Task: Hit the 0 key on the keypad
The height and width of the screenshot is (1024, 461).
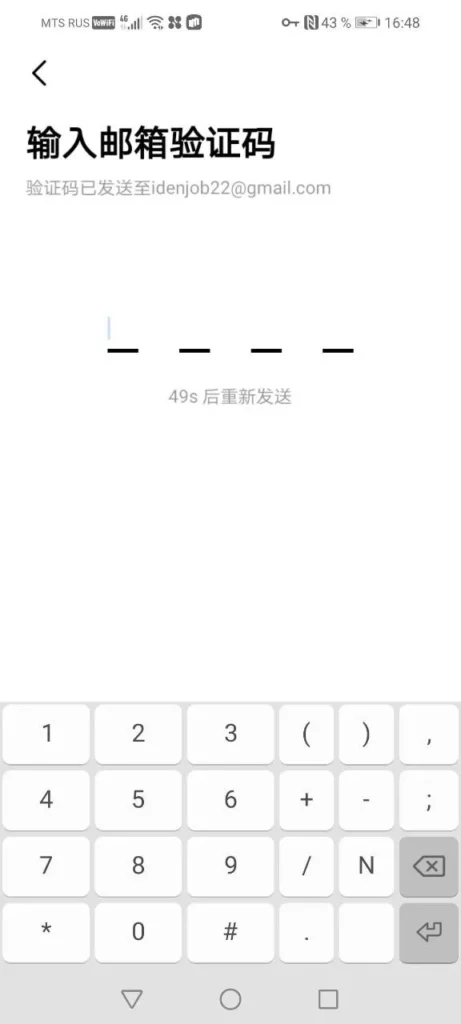Action: click(138, 932)
